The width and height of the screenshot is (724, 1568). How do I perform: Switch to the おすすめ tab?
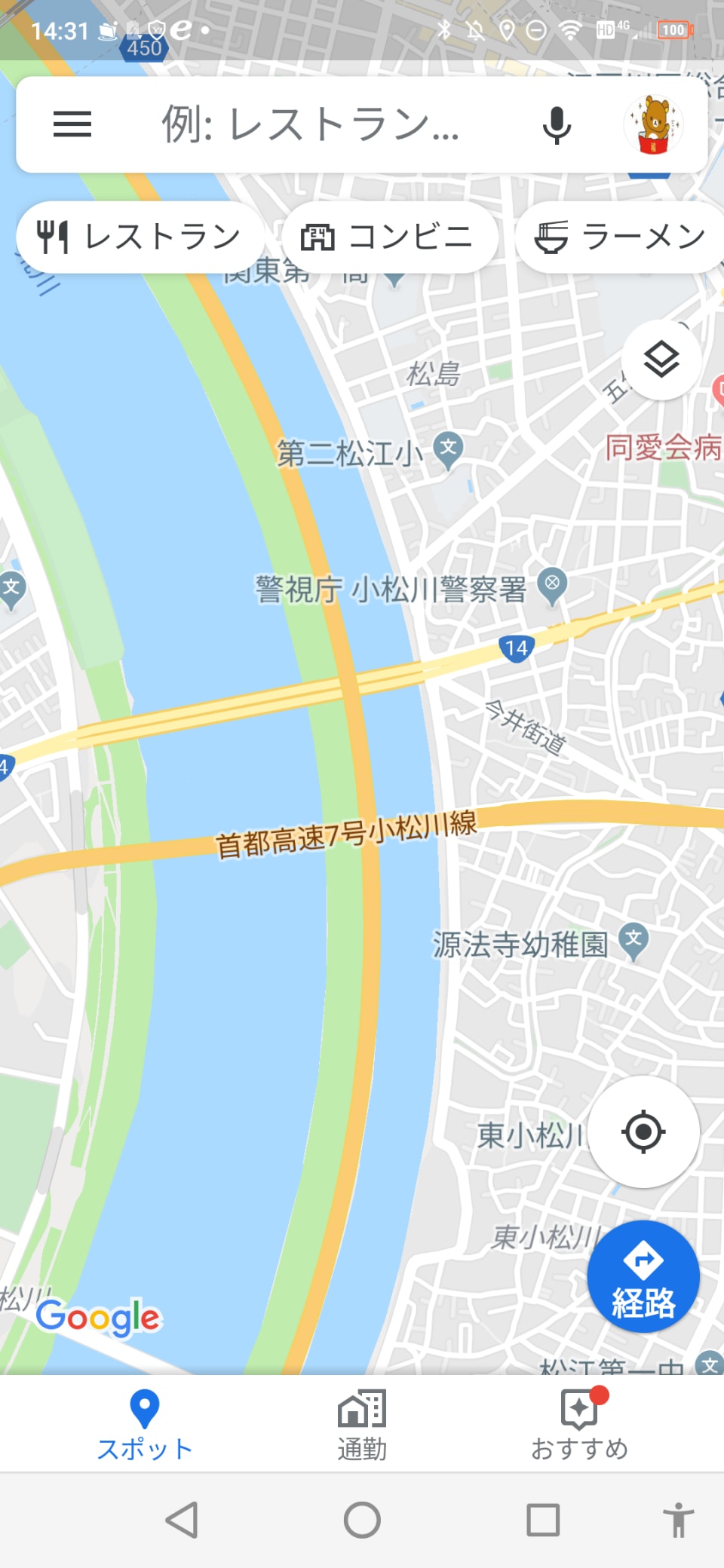[579, 1425]
